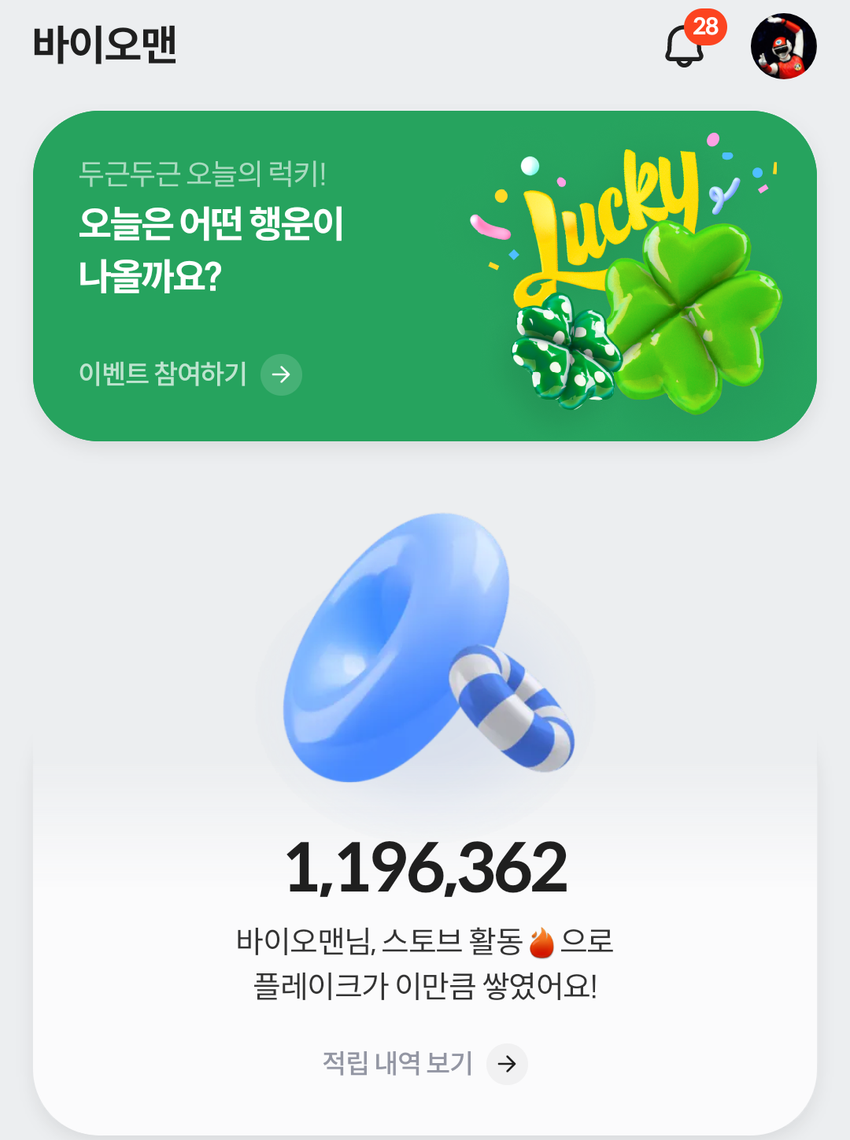Tap 이벤트 참여하기 to join the event
The width and height of the screenshot is (850, 1140).
point(190,374)
